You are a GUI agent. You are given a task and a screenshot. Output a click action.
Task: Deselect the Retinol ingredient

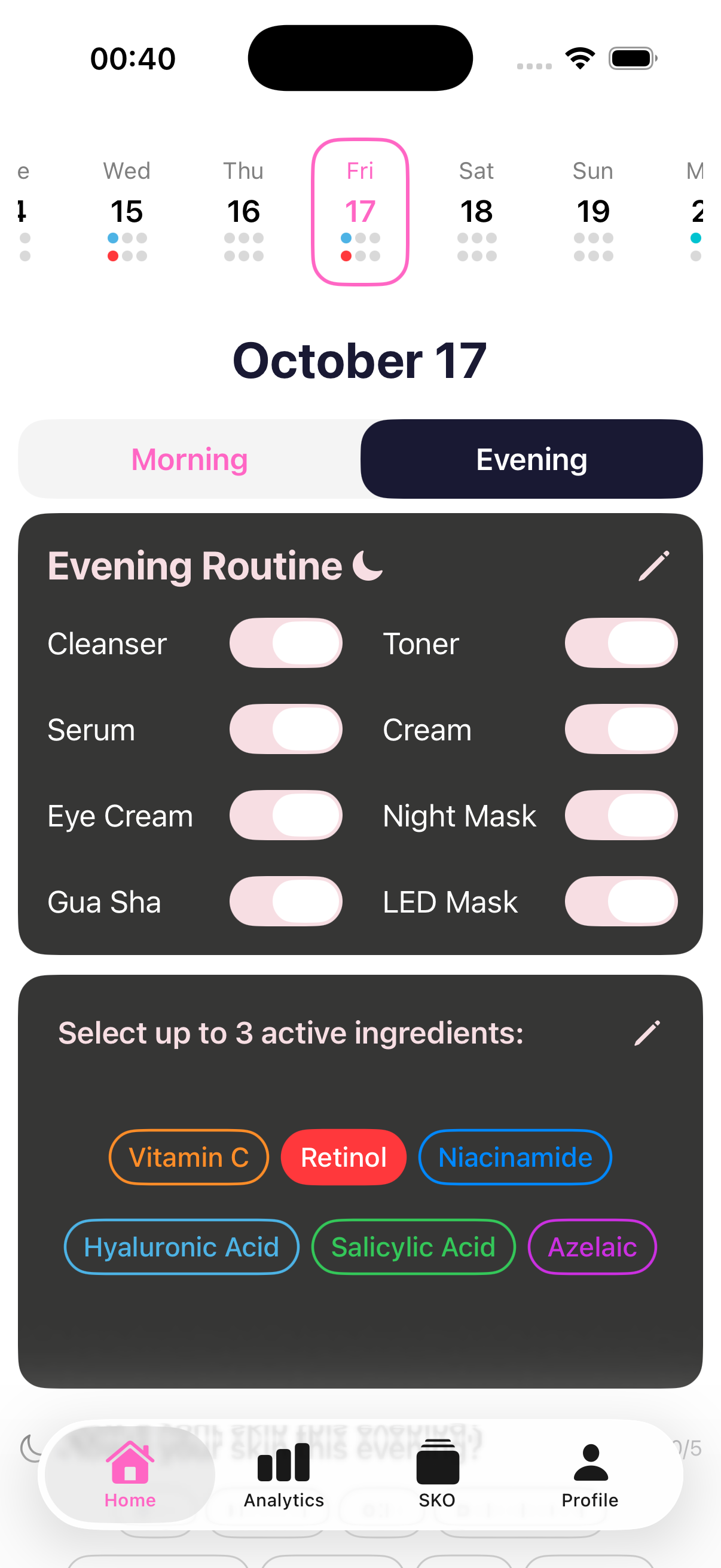(x=344, y=1157)
